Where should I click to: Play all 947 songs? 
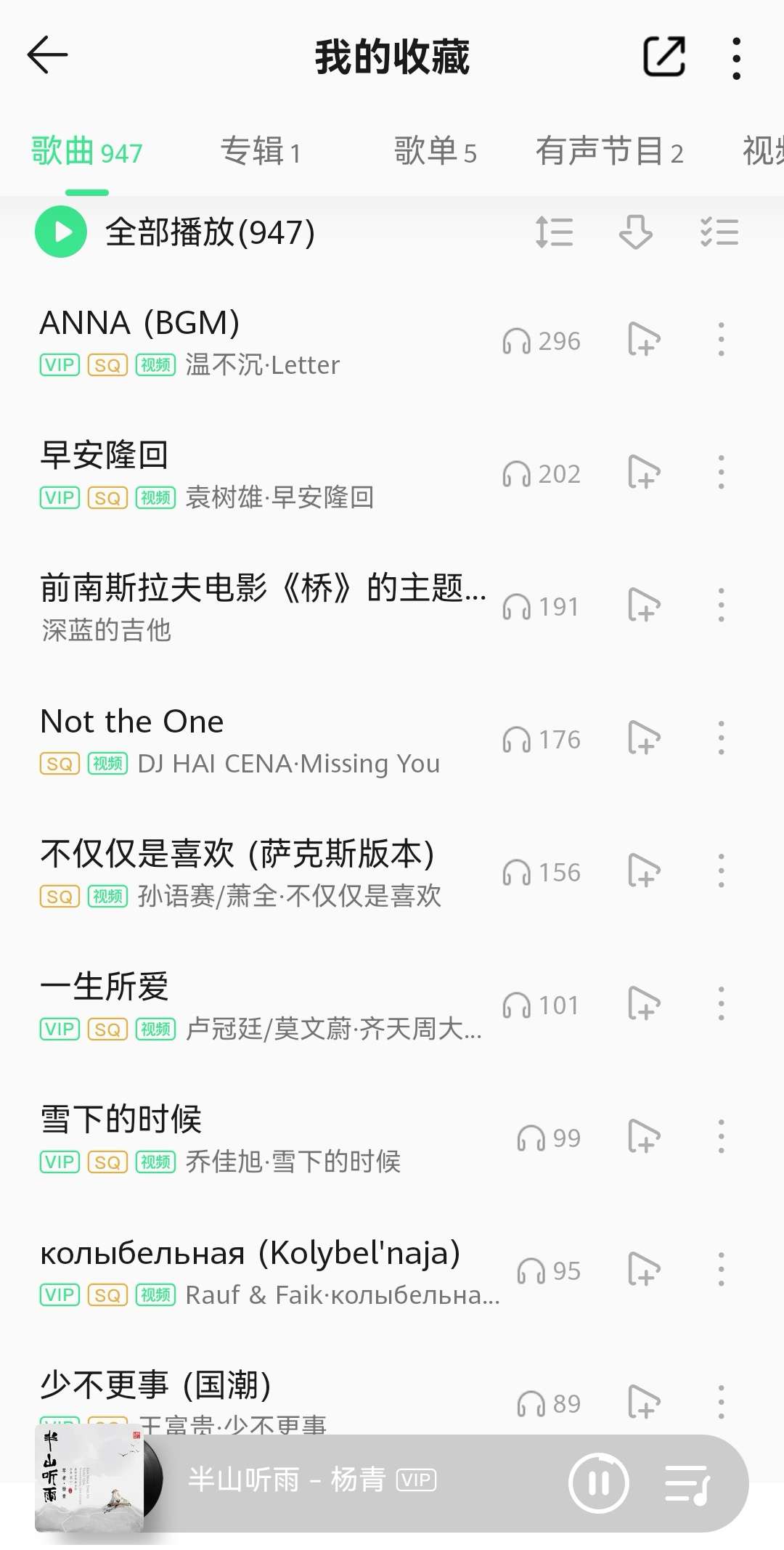click(x=62, y=232)
